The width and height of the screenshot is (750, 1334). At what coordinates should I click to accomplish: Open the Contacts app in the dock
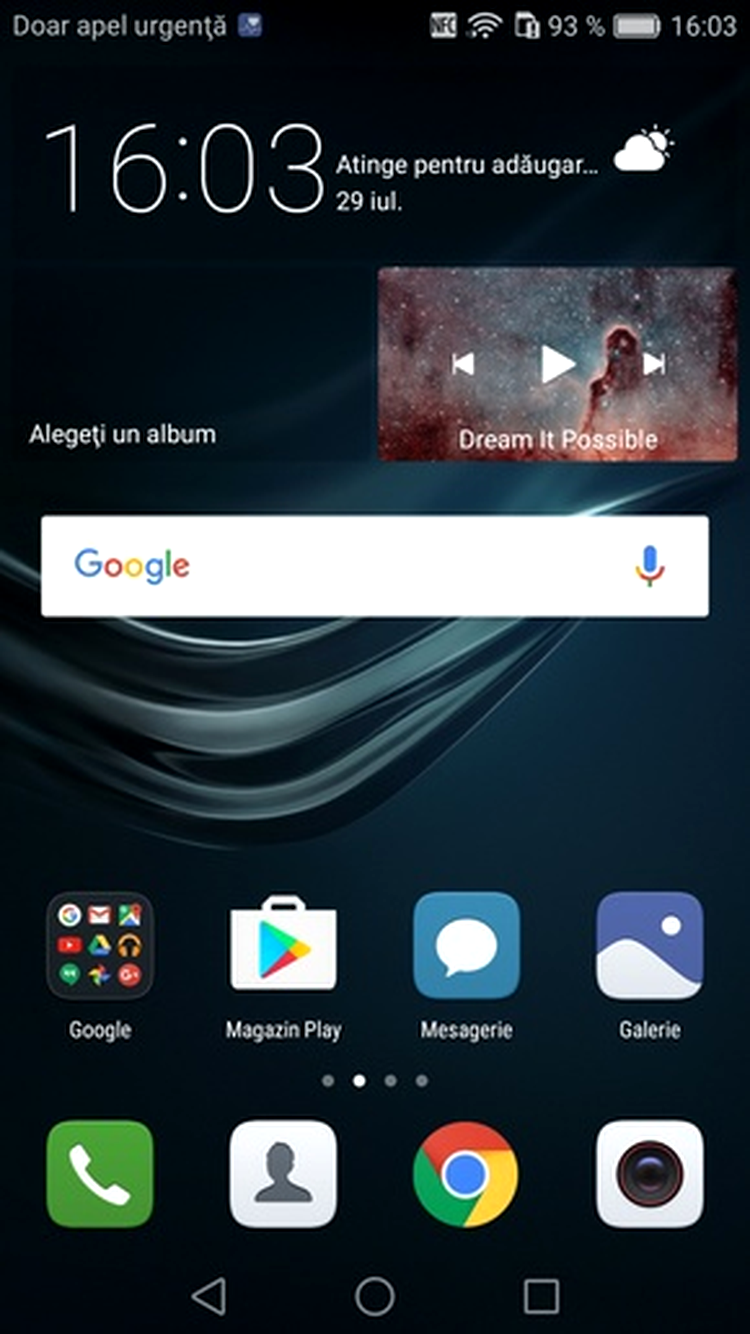pyautogui.click(x=283, y=1174)
